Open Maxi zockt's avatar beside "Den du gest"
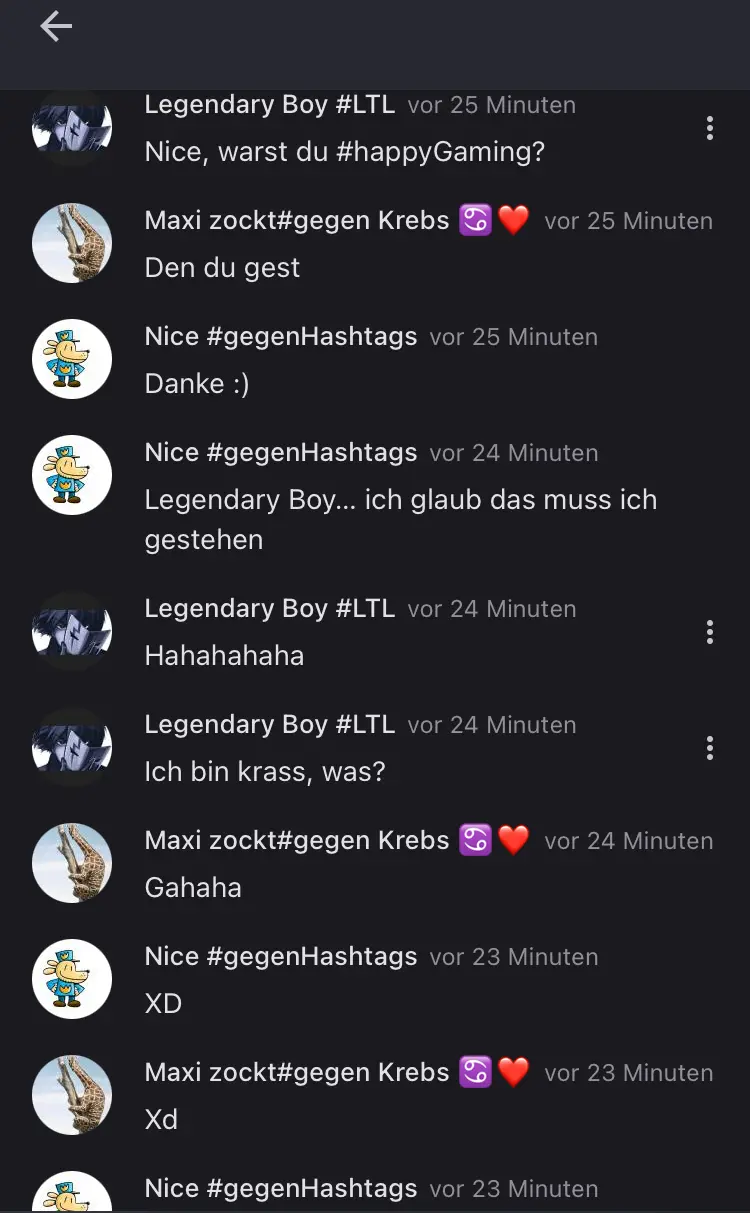The height and width of the screenshot is (1213, 750). point(72,243)
